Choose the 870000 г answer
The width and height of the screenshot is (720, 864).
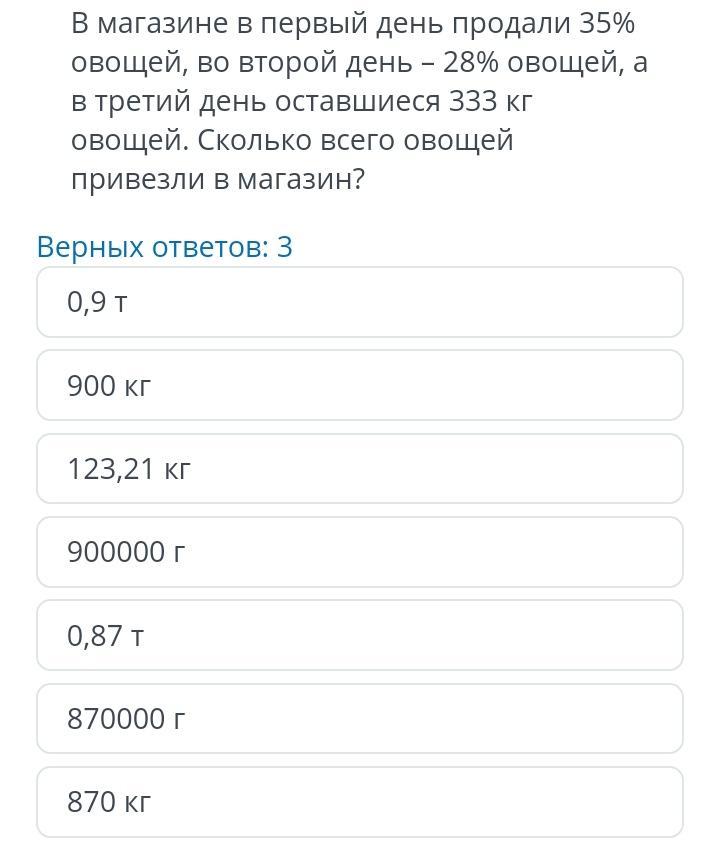[x=360, y=719]
